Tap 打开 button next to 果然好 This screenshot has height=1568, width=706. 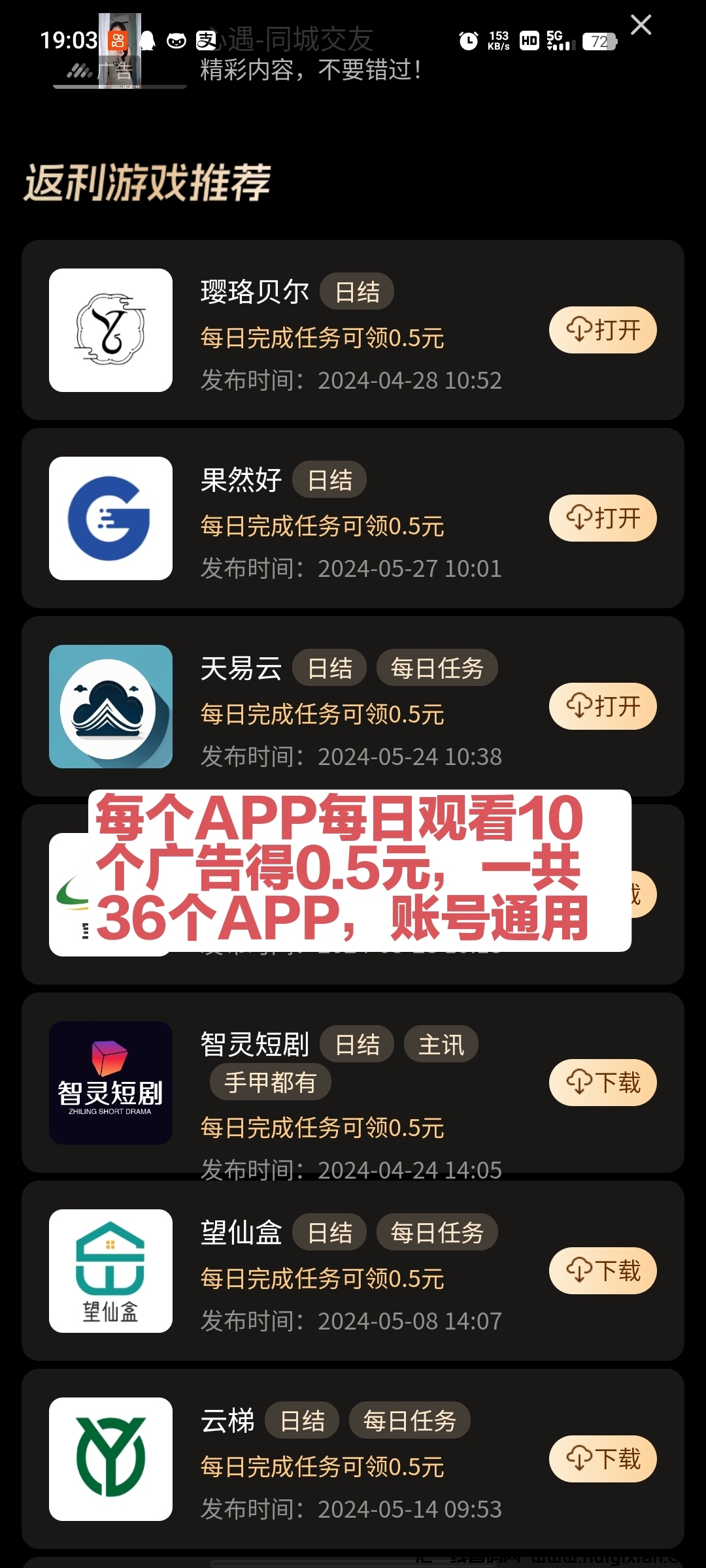click(x=602, y=518)
